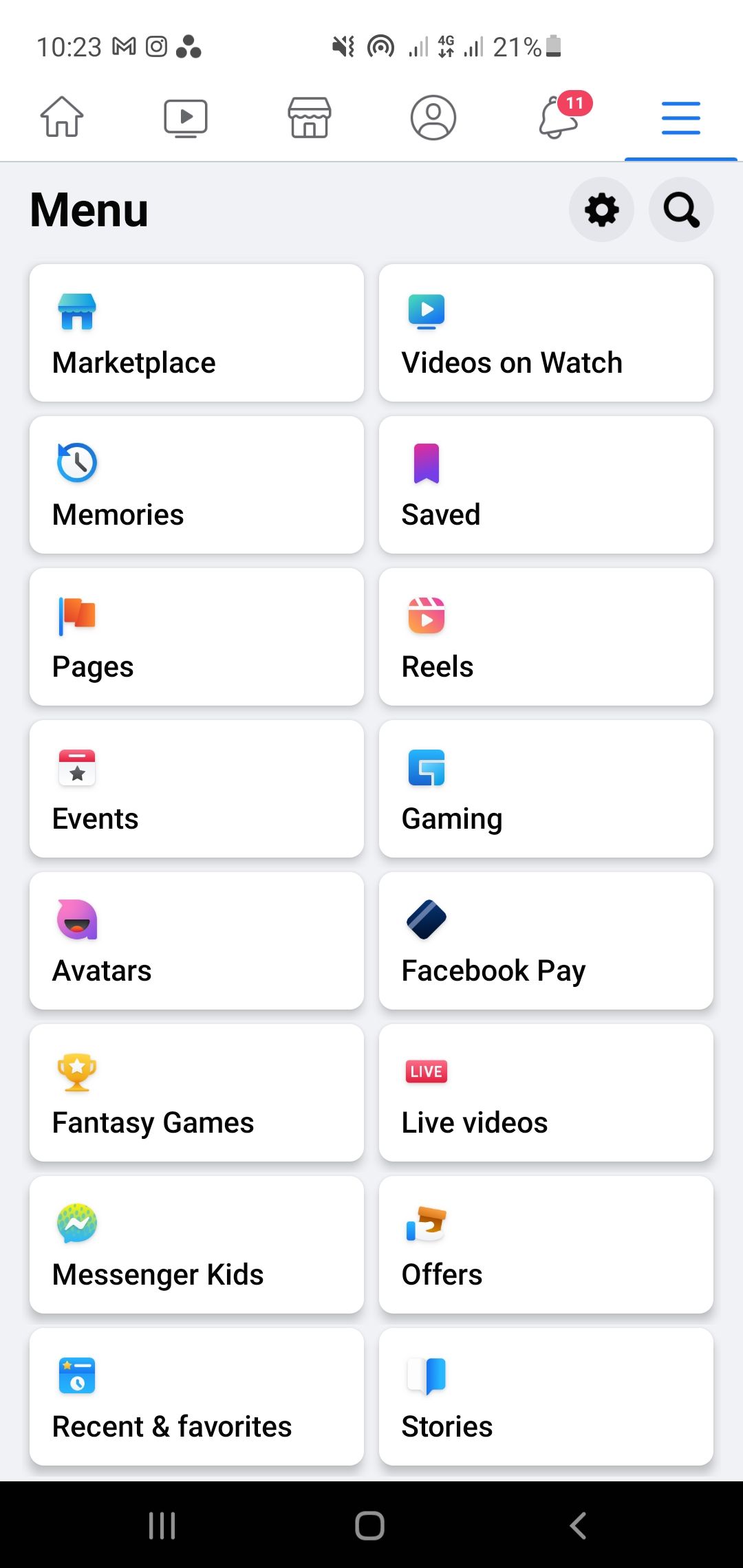Open Facebook Pay
Image resolution: width=743 pixels, height=1568 pixels.
[546, 941]
